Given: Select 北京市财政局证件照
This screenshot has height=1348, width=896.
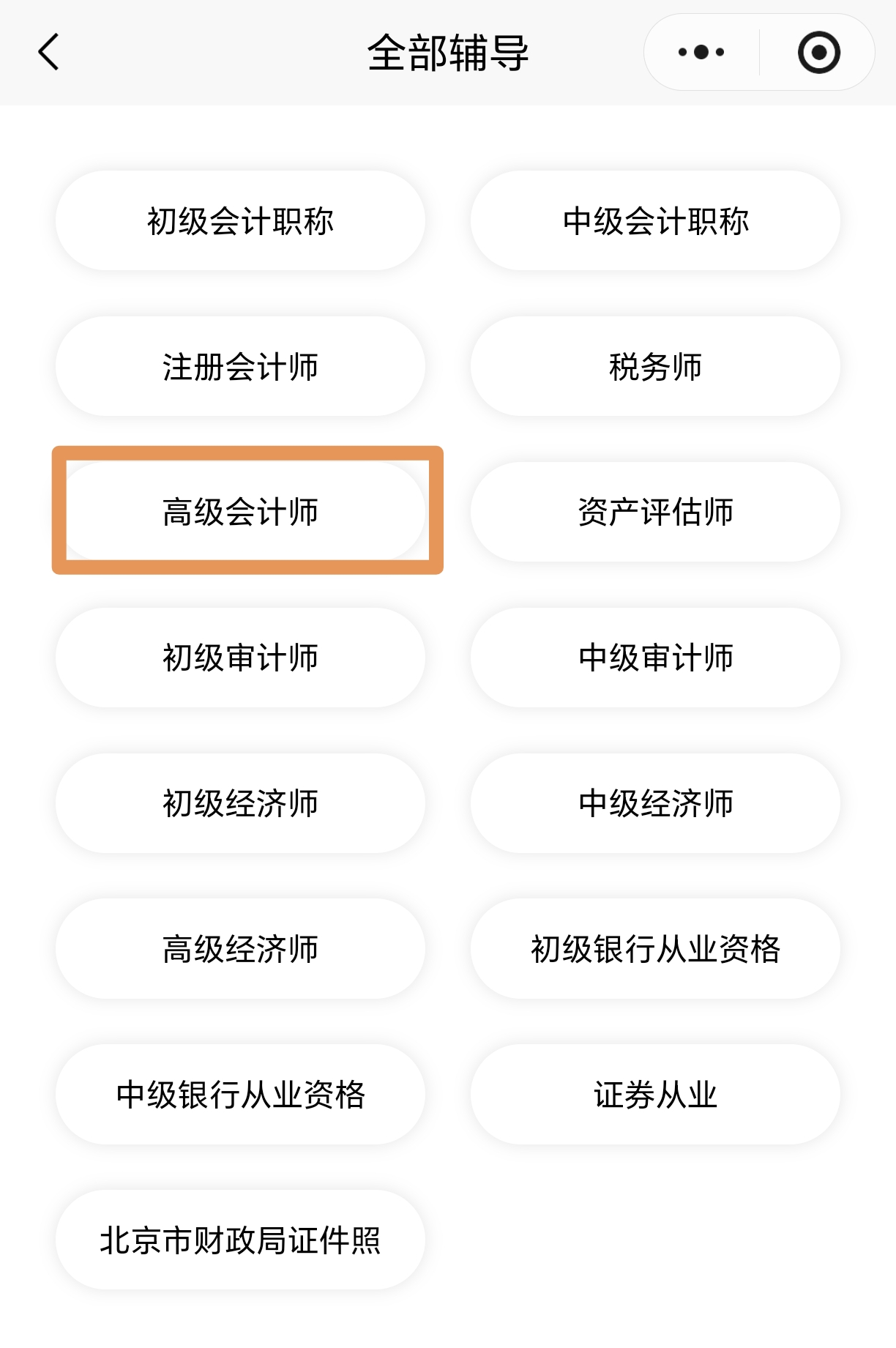Looking at the screenshot, I should (240, 1240).
